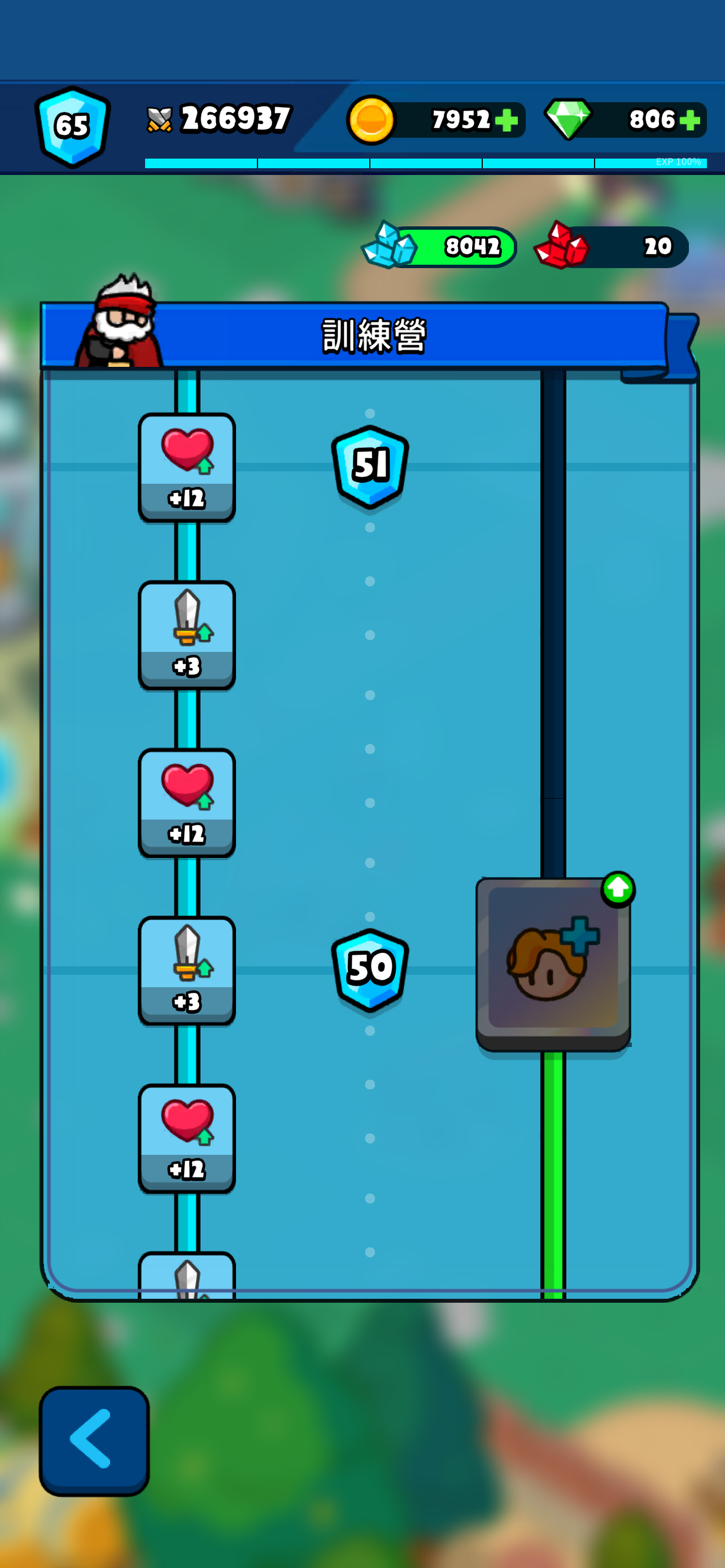
Task: Select the +3 sword upgrade beside level 50
Action: [186, 970]
